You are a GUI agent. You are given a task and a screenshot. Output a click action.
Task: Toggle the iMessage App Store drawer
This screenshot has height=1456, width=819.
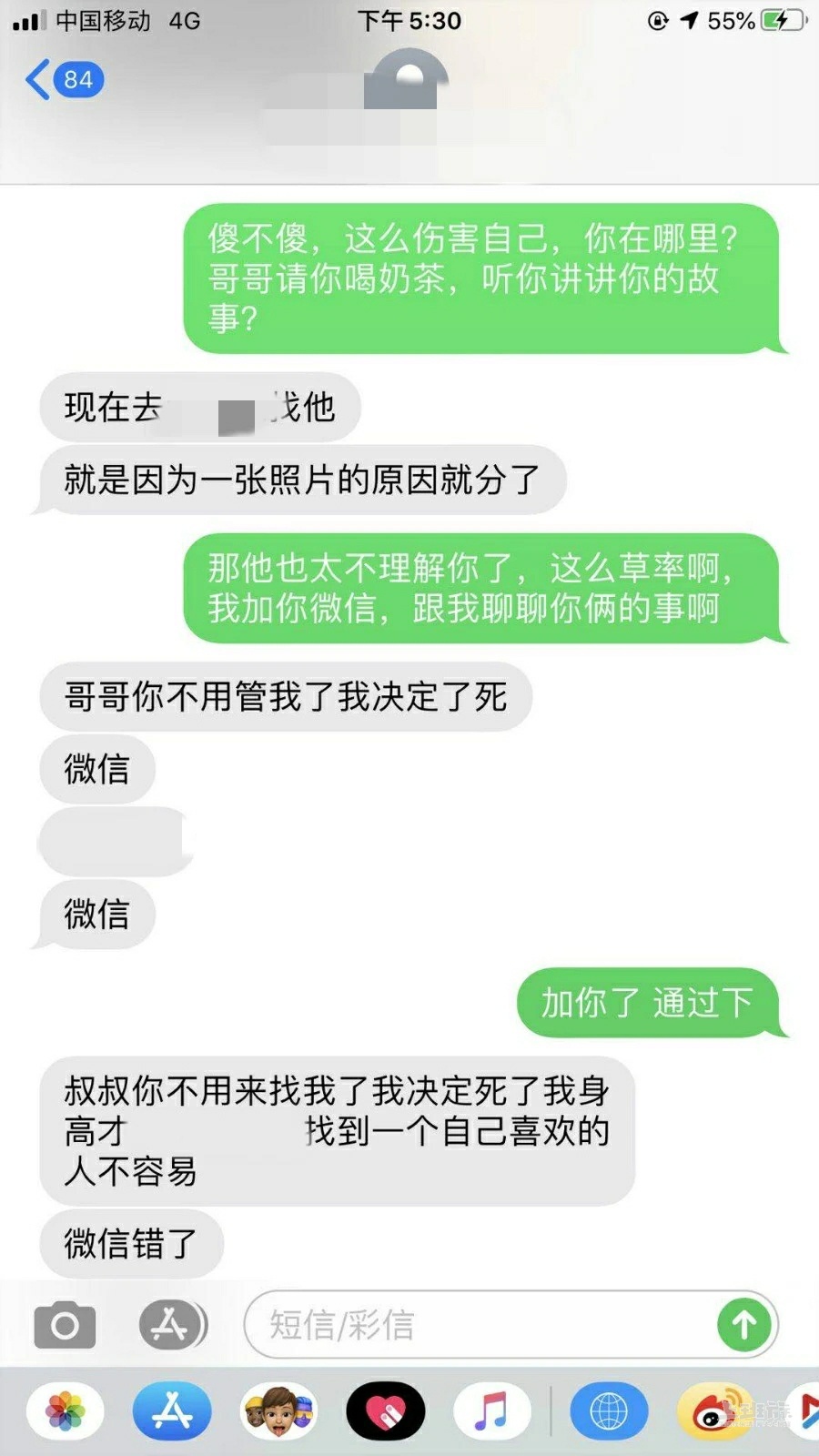172,1324
